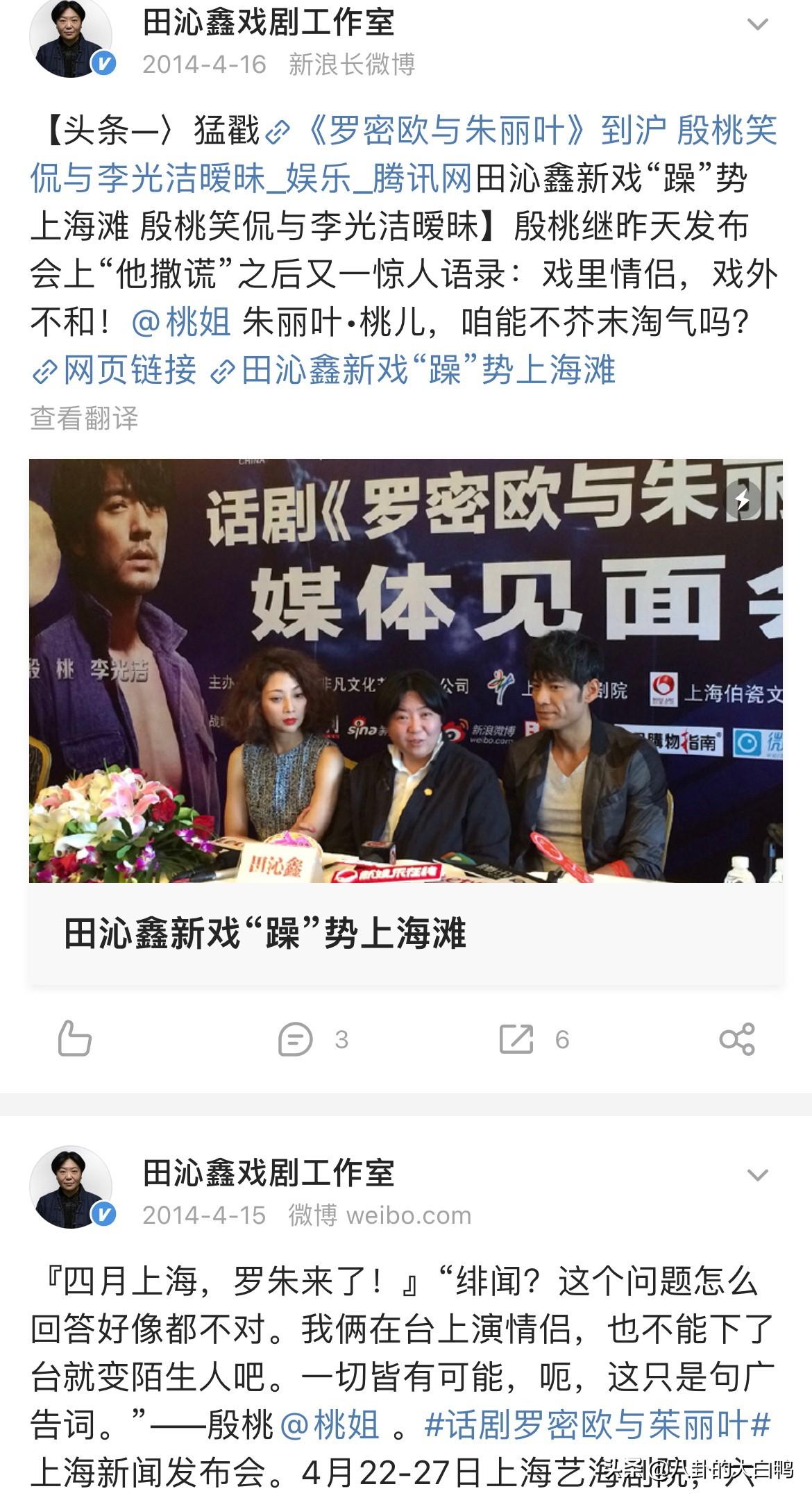Like the 2014-4-16 post
The height and width of the screenshot is (1498, 812).
click(74, 1038)
